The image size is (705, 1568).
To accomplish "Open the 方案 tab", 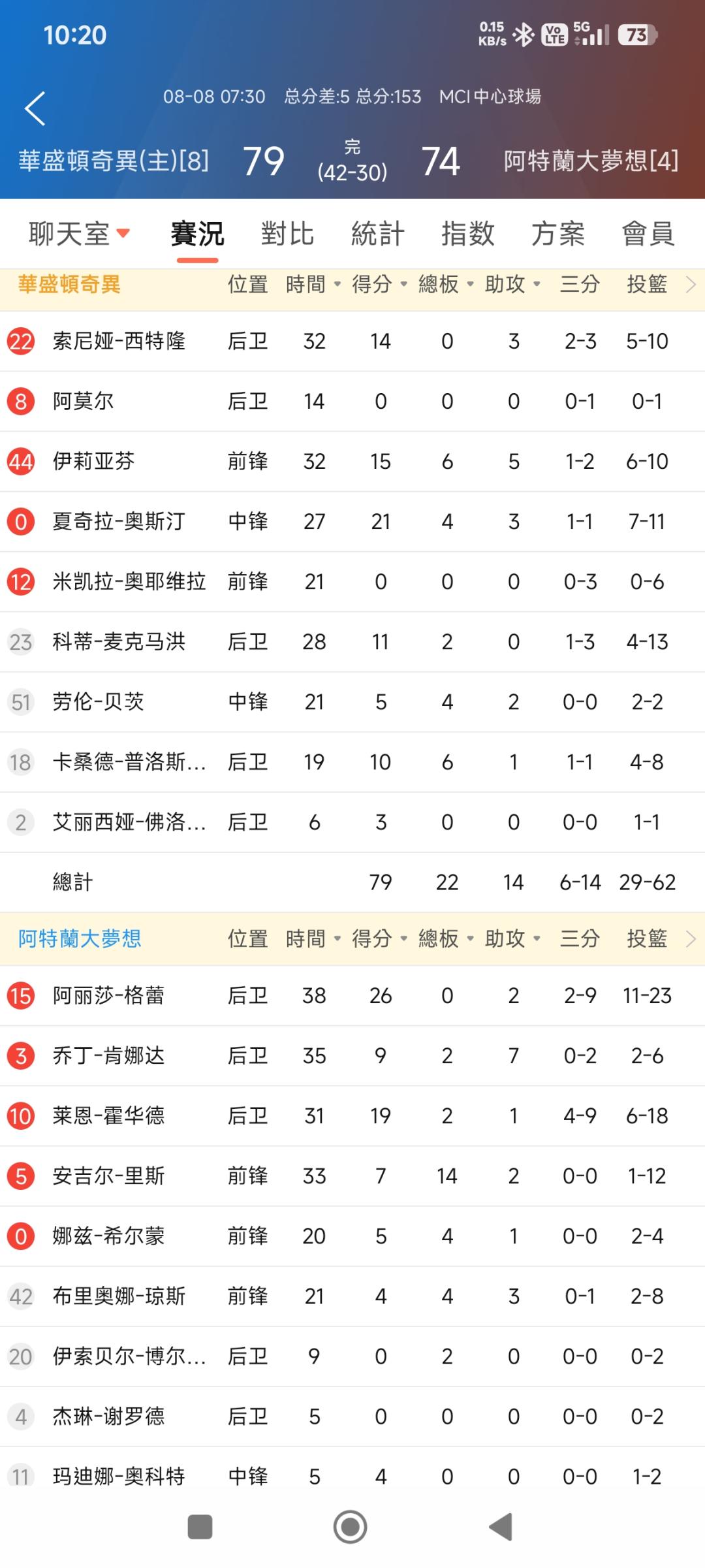I will tap(558, 234).
